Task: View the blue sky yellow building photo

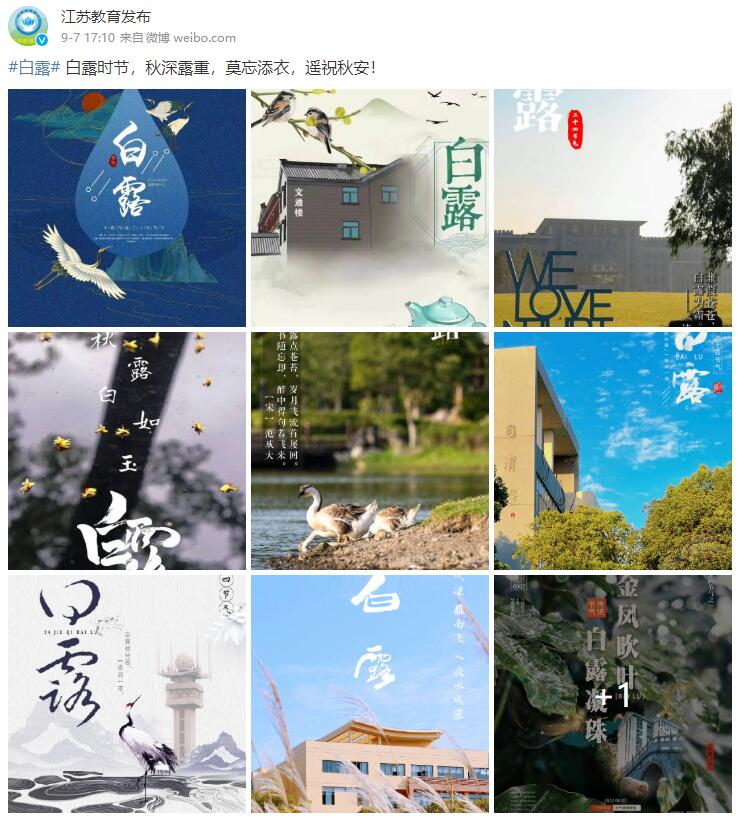Action: click(x=612, y=450)
